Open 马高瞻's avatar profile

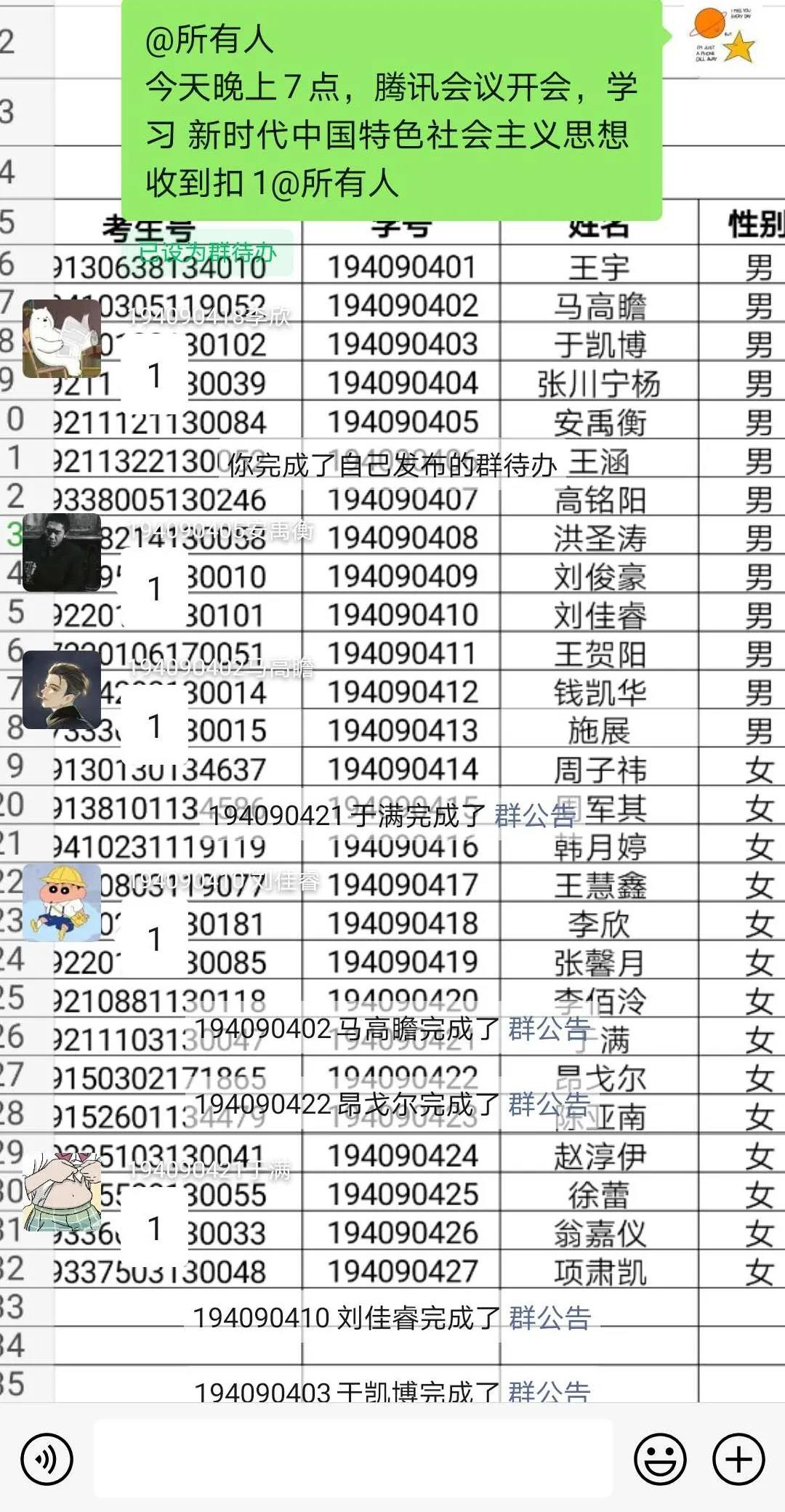[62, 690]
